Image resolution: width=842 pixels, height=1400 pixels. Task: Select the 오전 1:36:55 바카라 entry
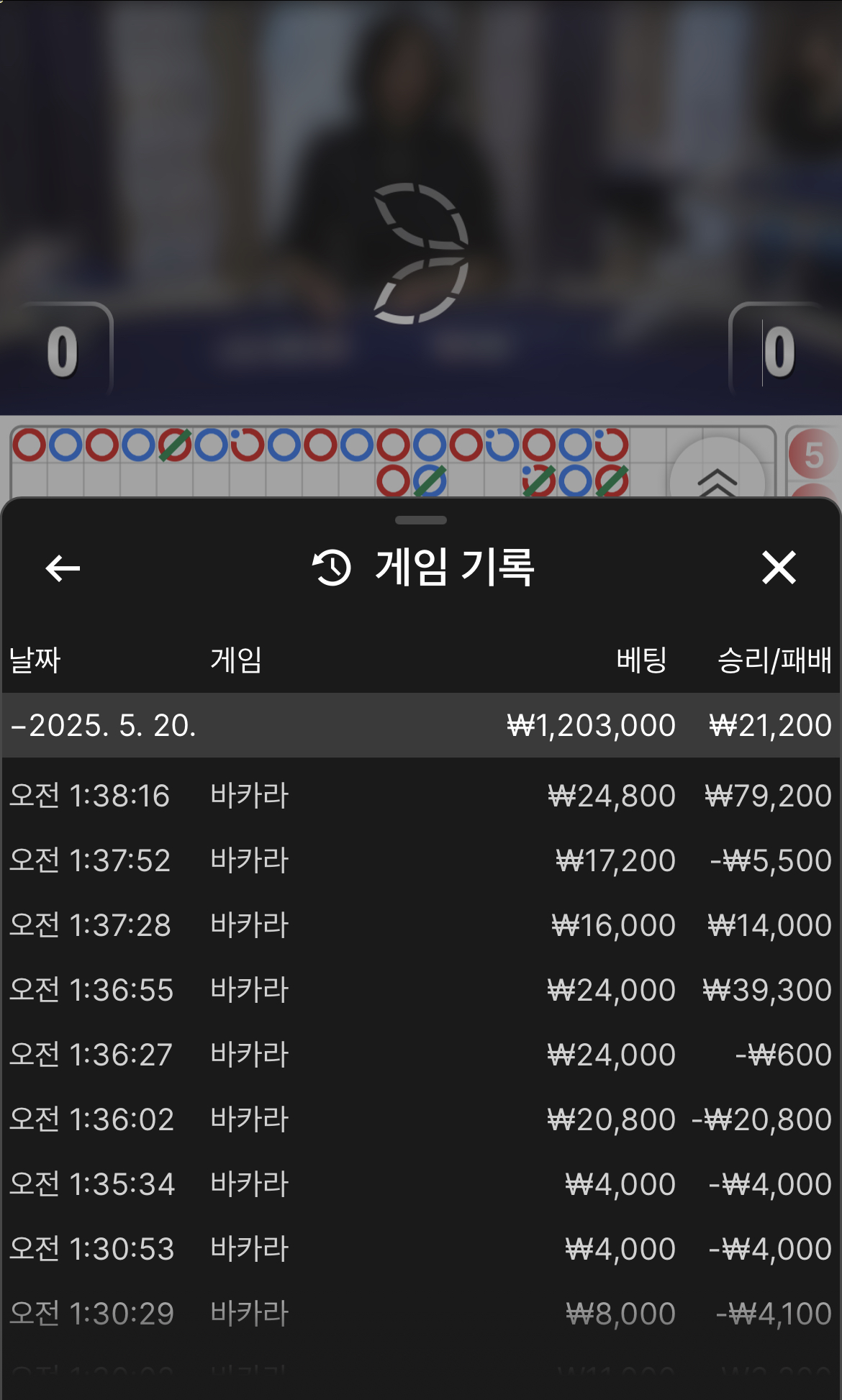(x=421, y=990)
